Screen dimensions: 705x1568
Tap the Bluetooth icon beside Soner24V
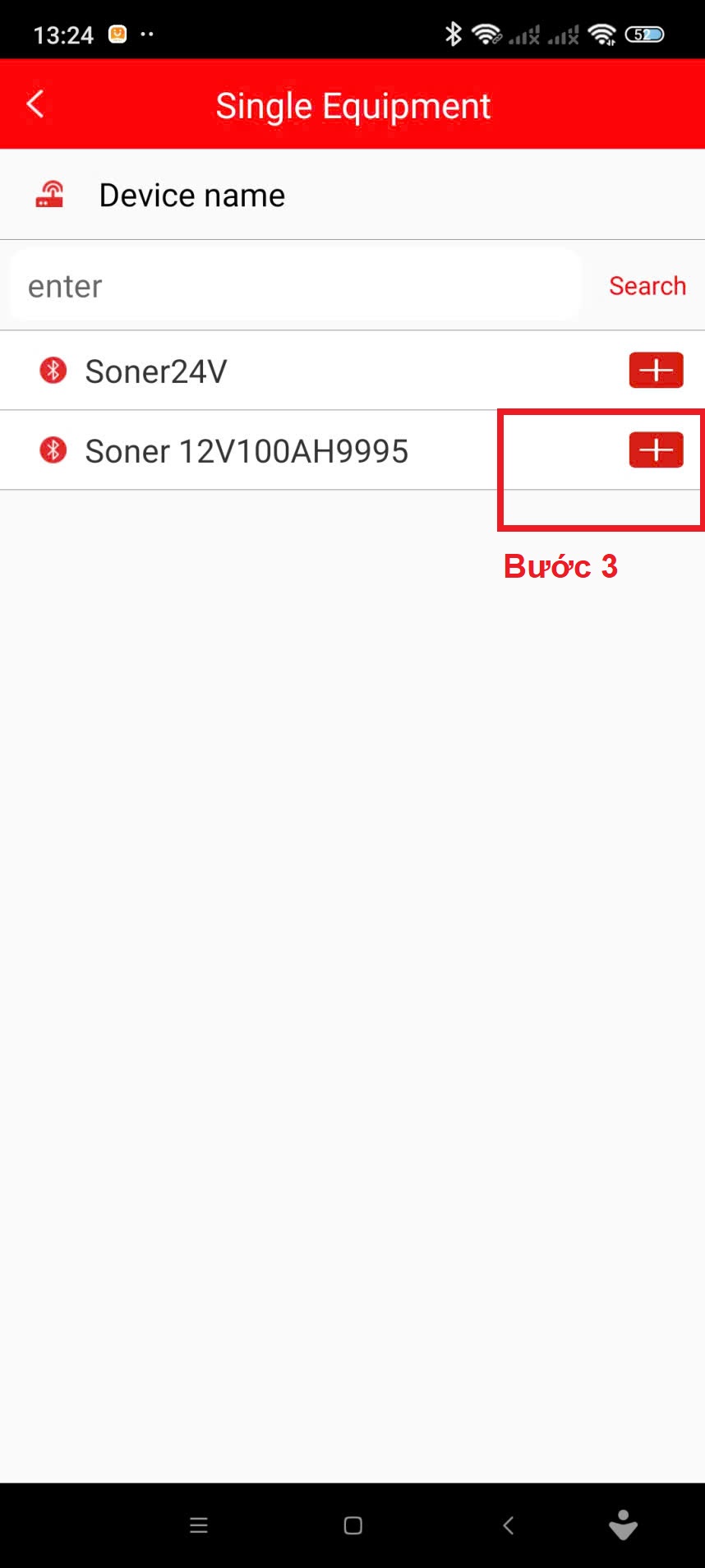point(52,371)
